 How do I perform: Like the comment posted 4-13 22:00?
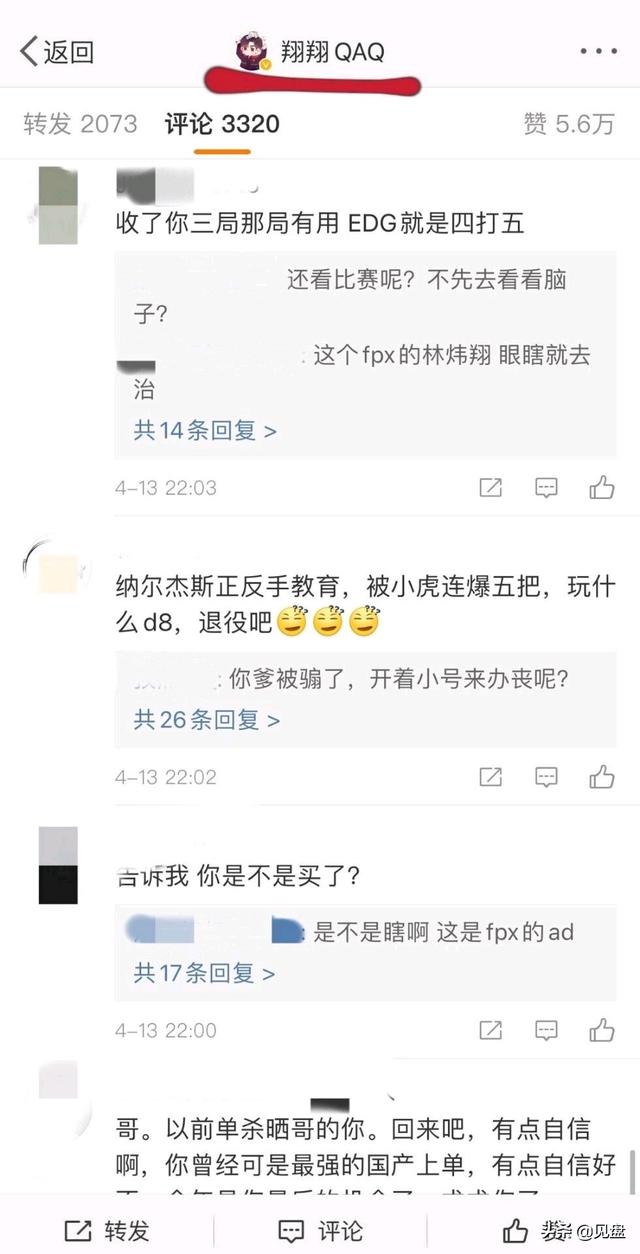(x=602, y=1030)
